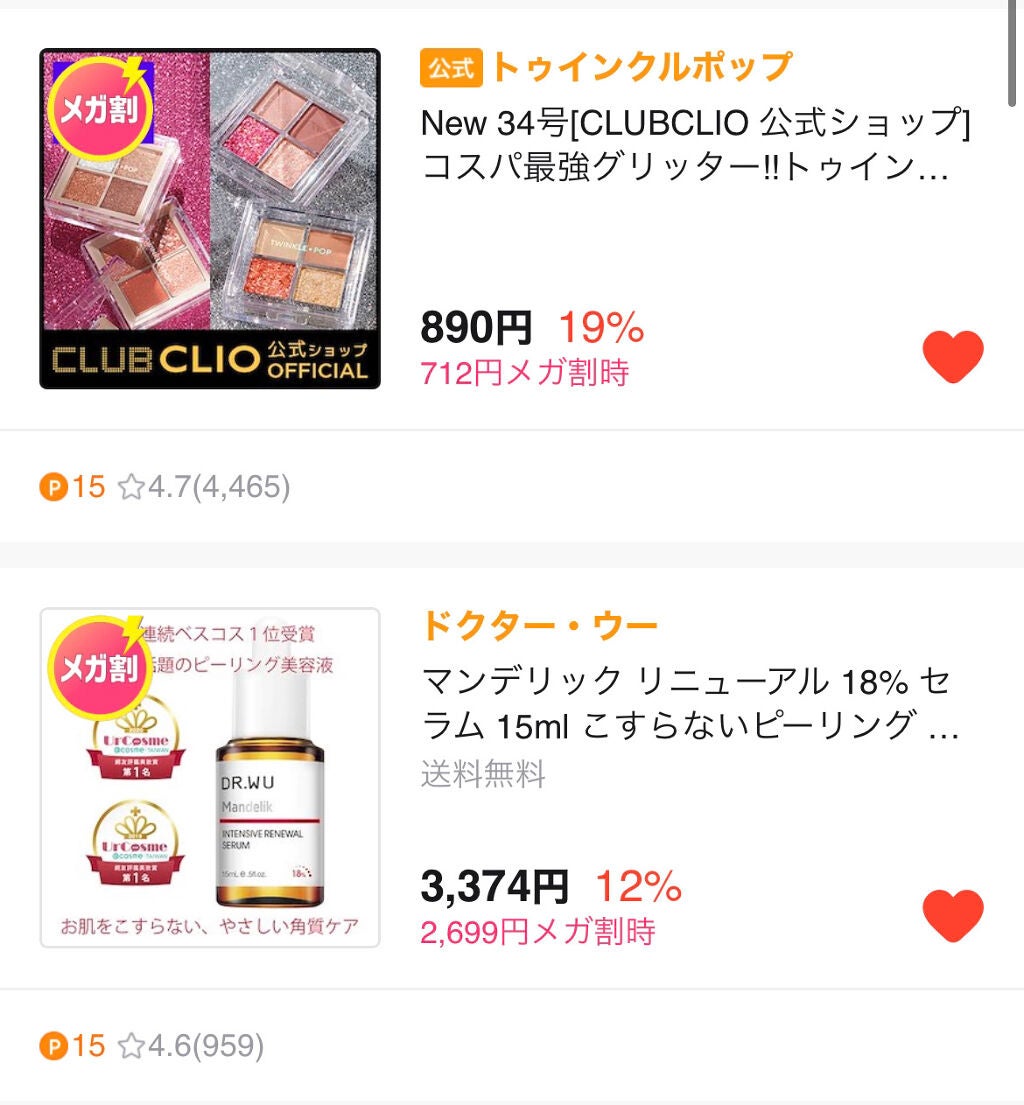Image resolution: width=1024 pixels, height=1105 pixels.
Task: Open the トゥインクルポップ shop link
Action: click(x=641, y=67)
